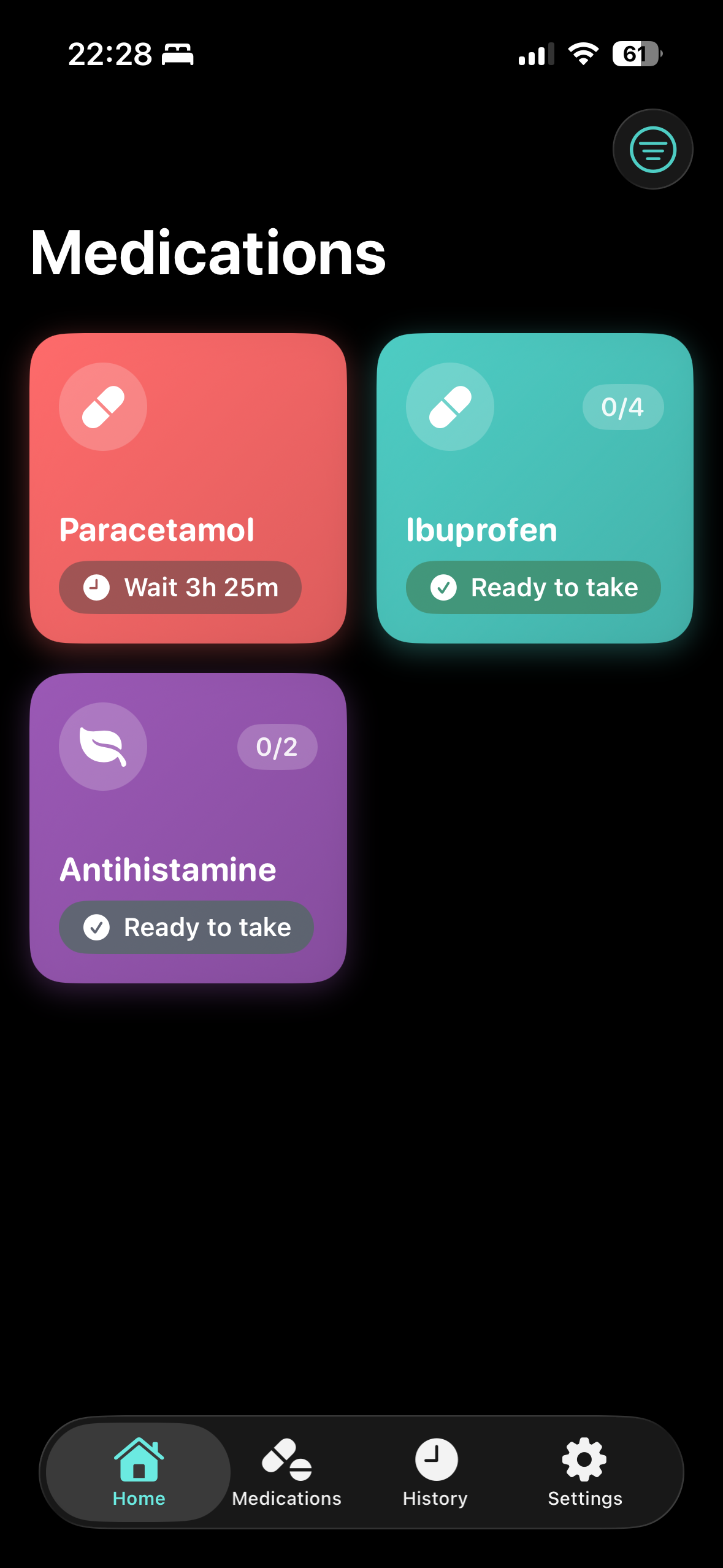Open the Paracetamol card
Viewport: 723px width, 1568px height.
pos(188,488)
